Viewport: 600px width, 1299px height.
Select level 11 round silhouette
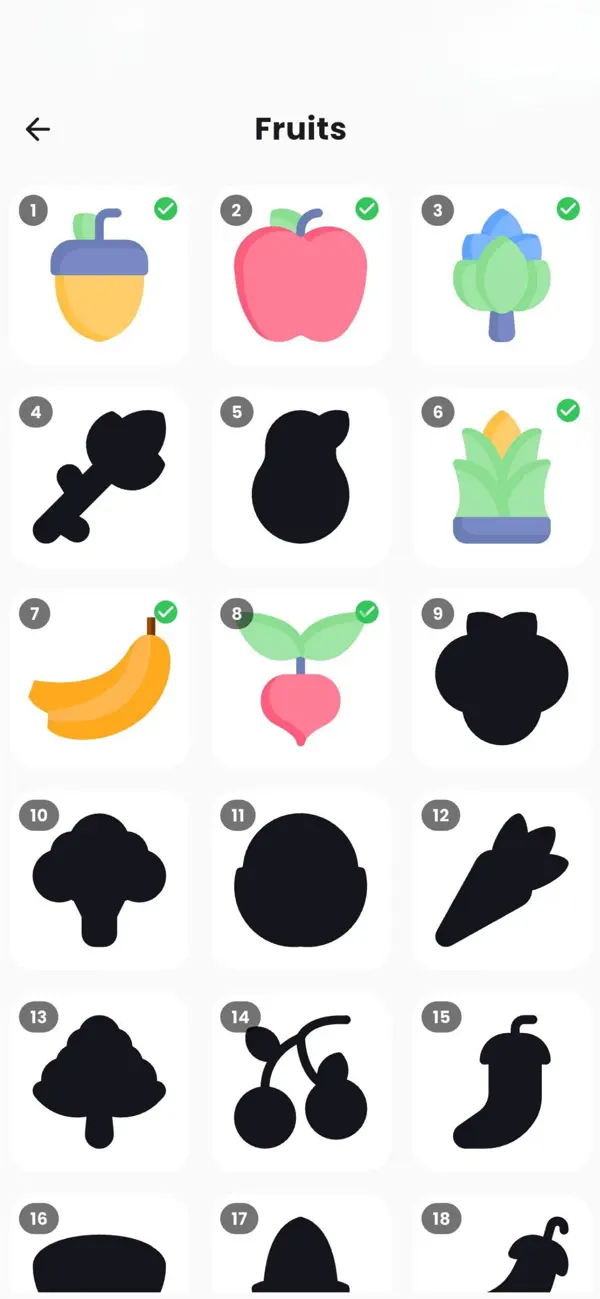301,880
